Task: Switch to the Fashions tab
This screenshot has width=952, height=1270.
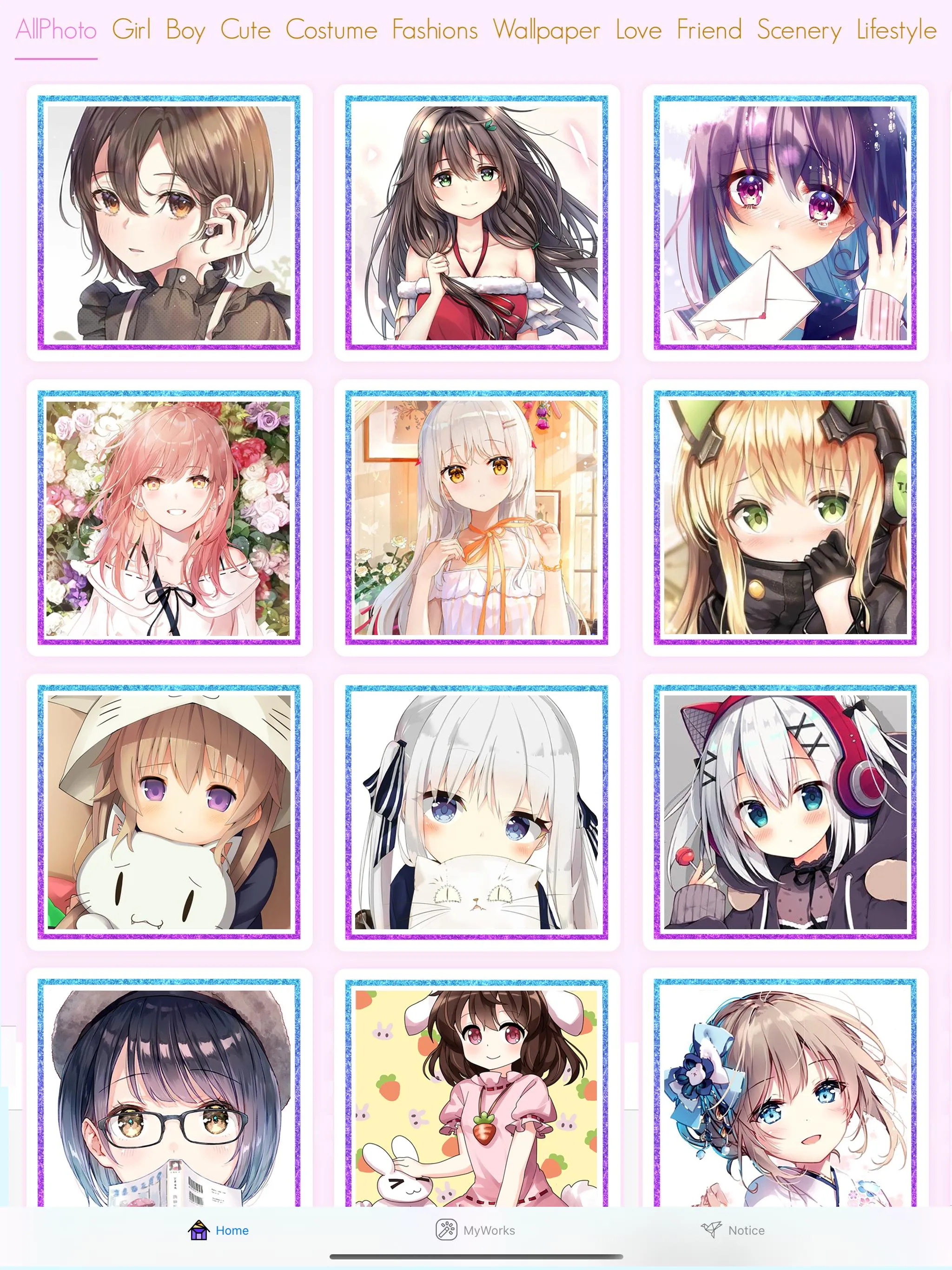Action: click(x=435, y=30)
